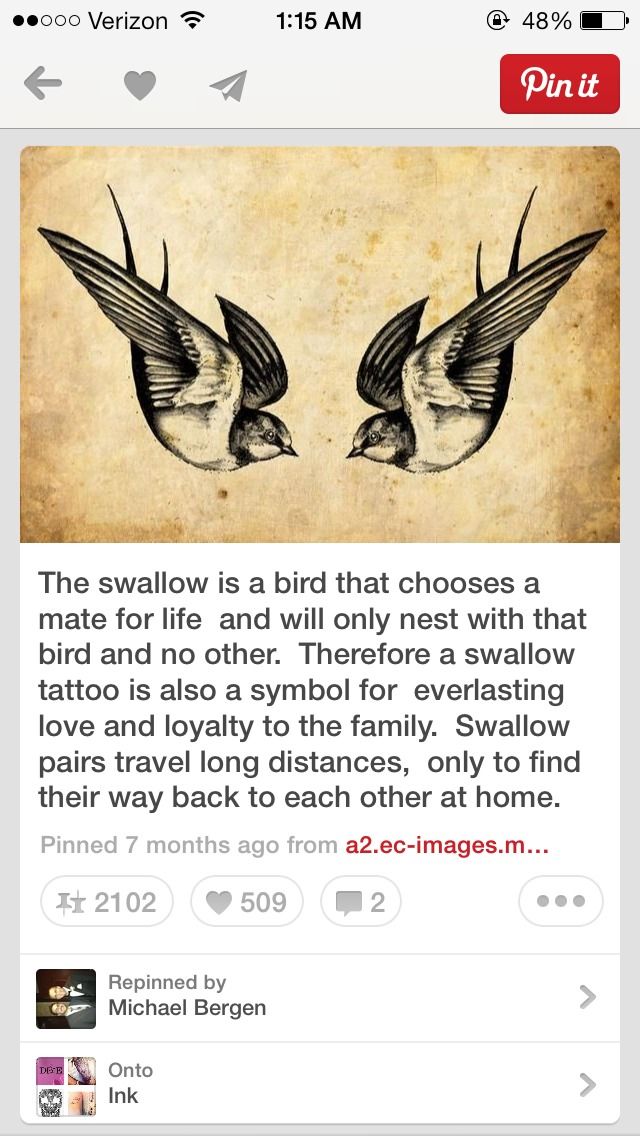Go back with the arrow icon
The height and width of the screenshot is (1136, 640).
pos(43,85)
